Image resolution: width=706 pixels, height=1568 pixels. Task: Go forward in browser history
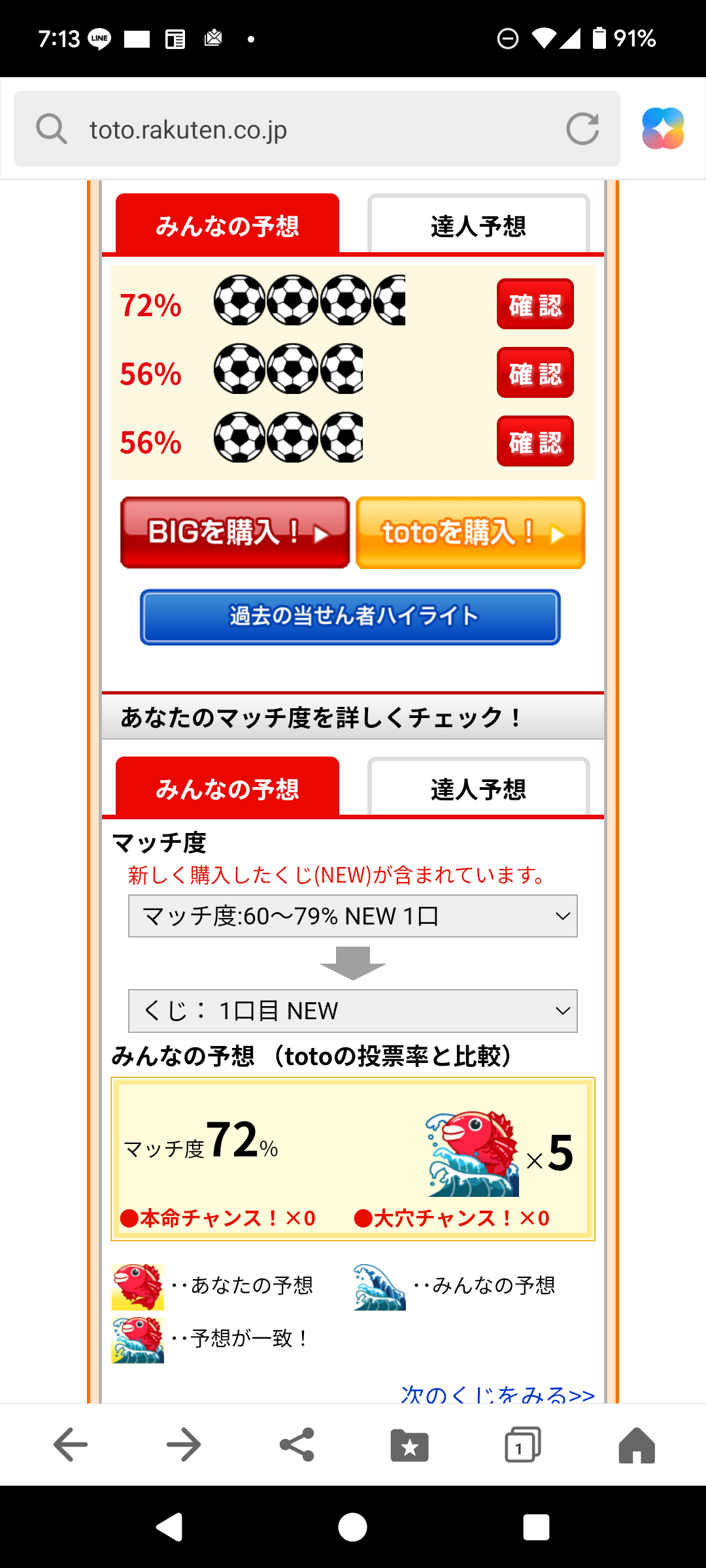coord(184,1445)
